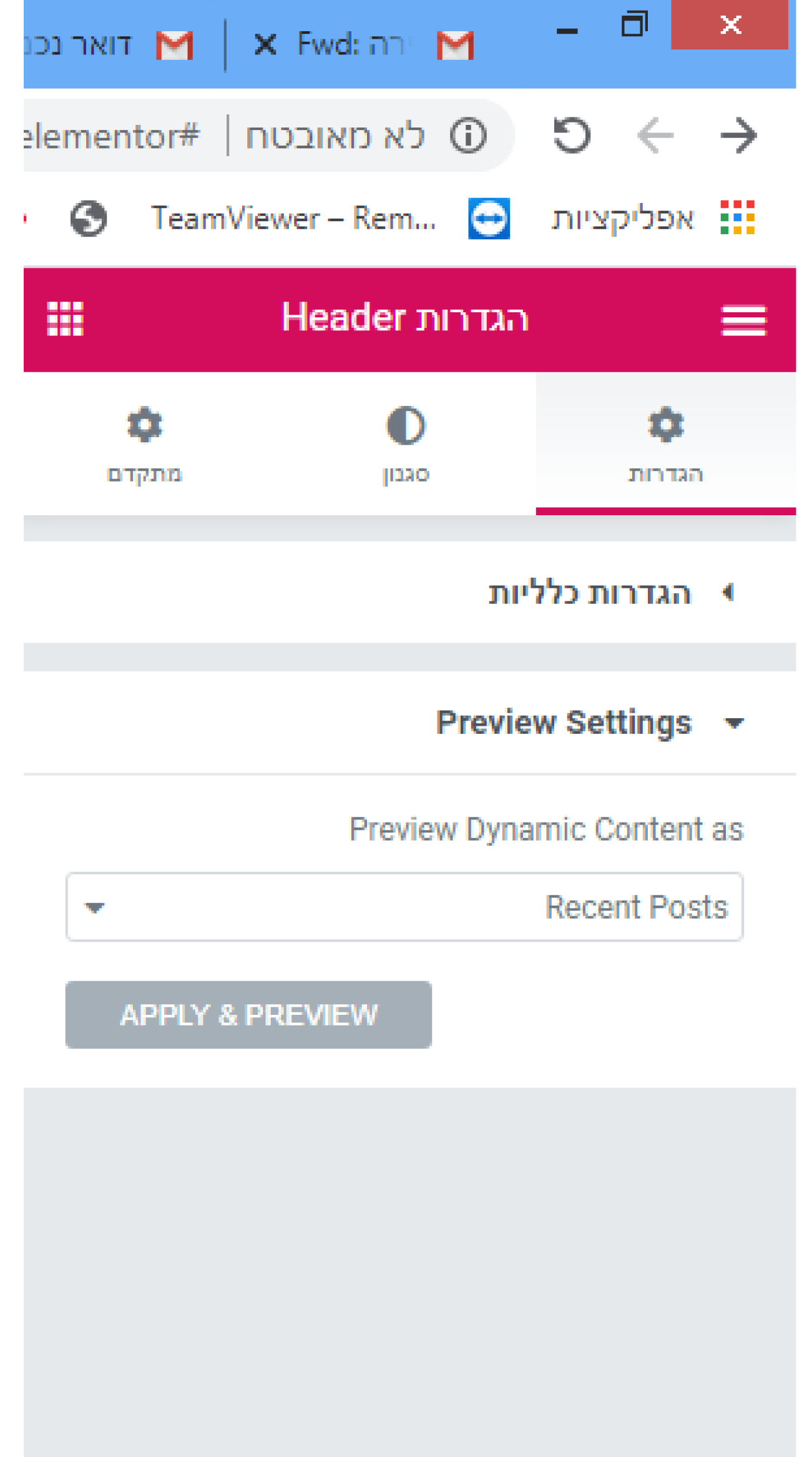Open the widgets grid panel
This screenshot has width=812, height=1457.
tap(66, 319)
